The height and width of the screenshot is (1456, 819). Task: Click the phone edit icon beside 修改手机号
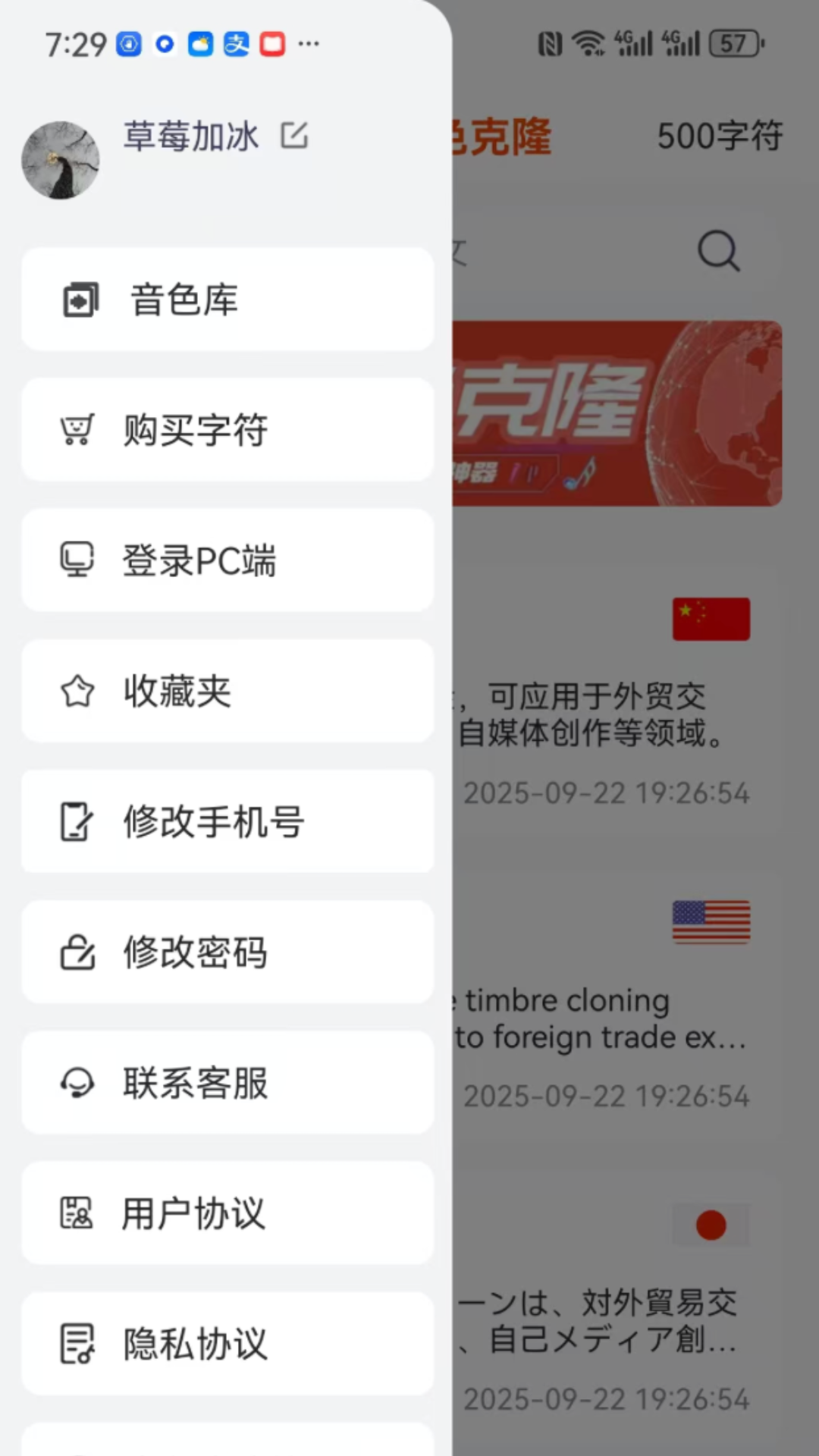77,821
